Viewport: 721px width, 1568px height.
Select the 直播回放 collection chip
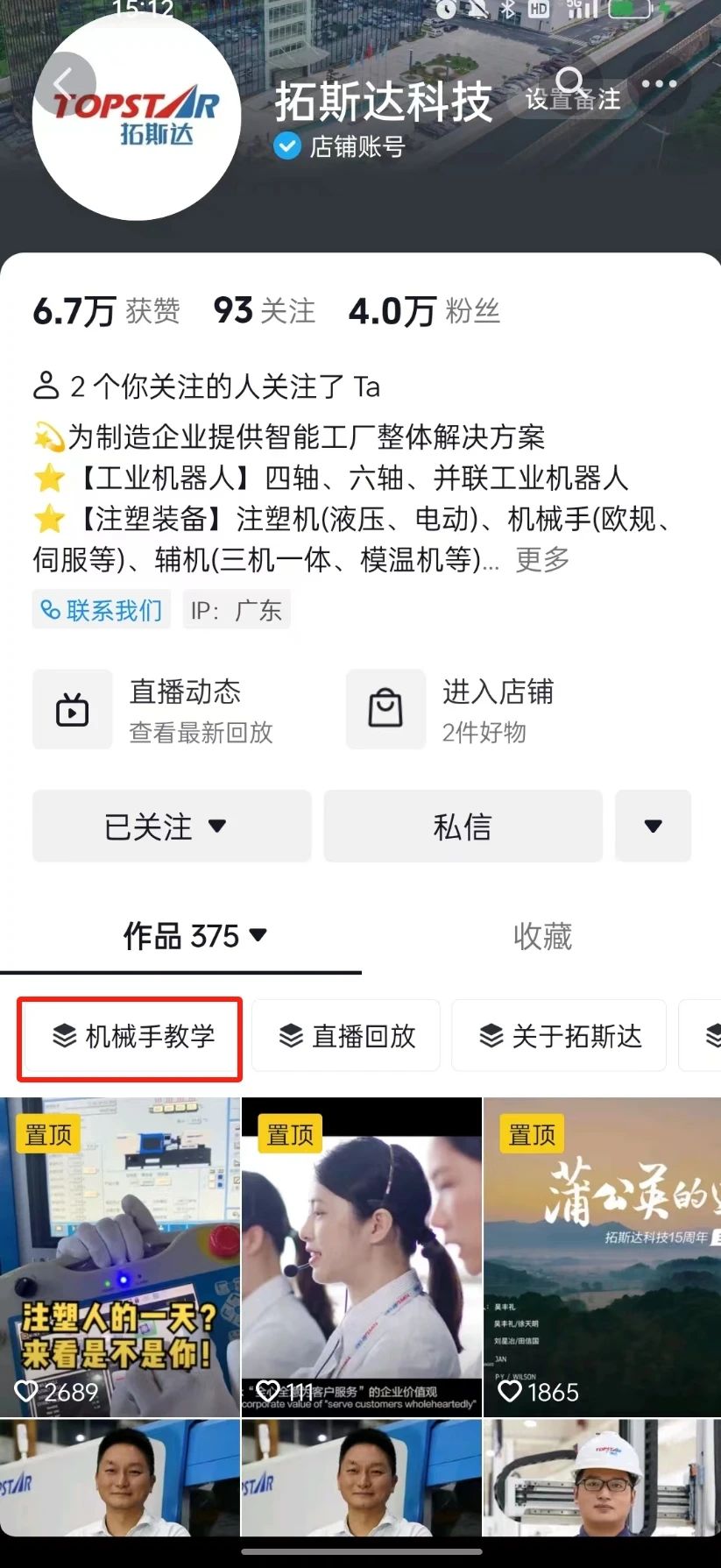346,1036
